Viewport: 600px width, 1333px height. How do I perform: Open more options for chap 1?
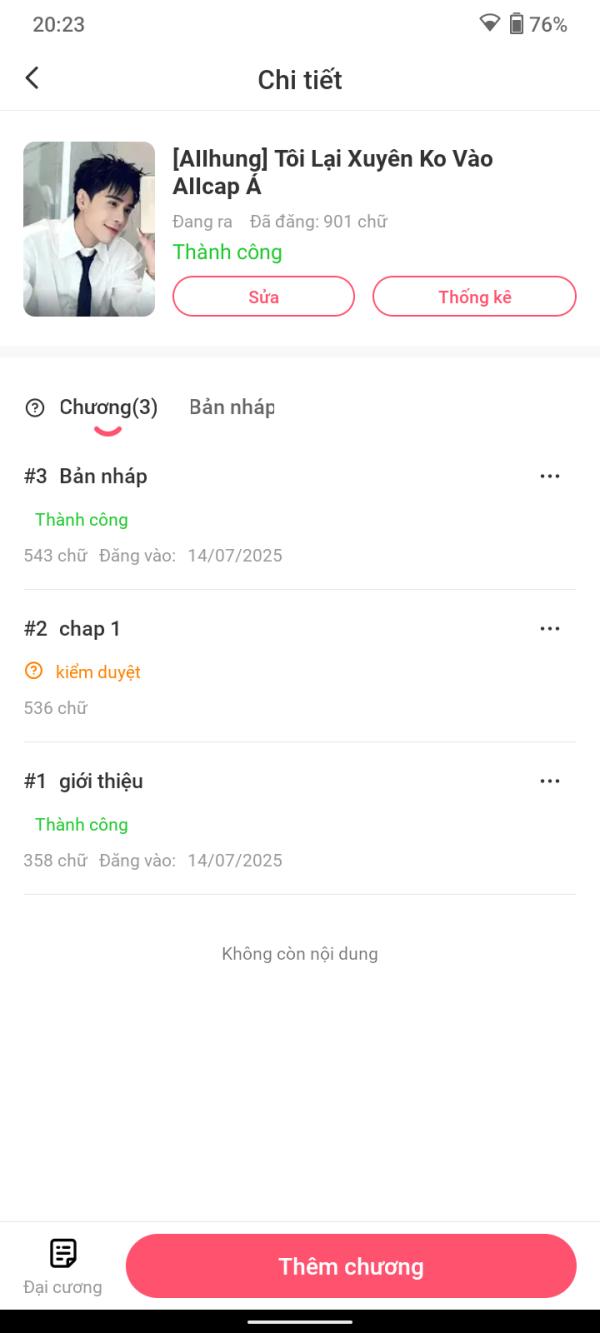point(549,629)
